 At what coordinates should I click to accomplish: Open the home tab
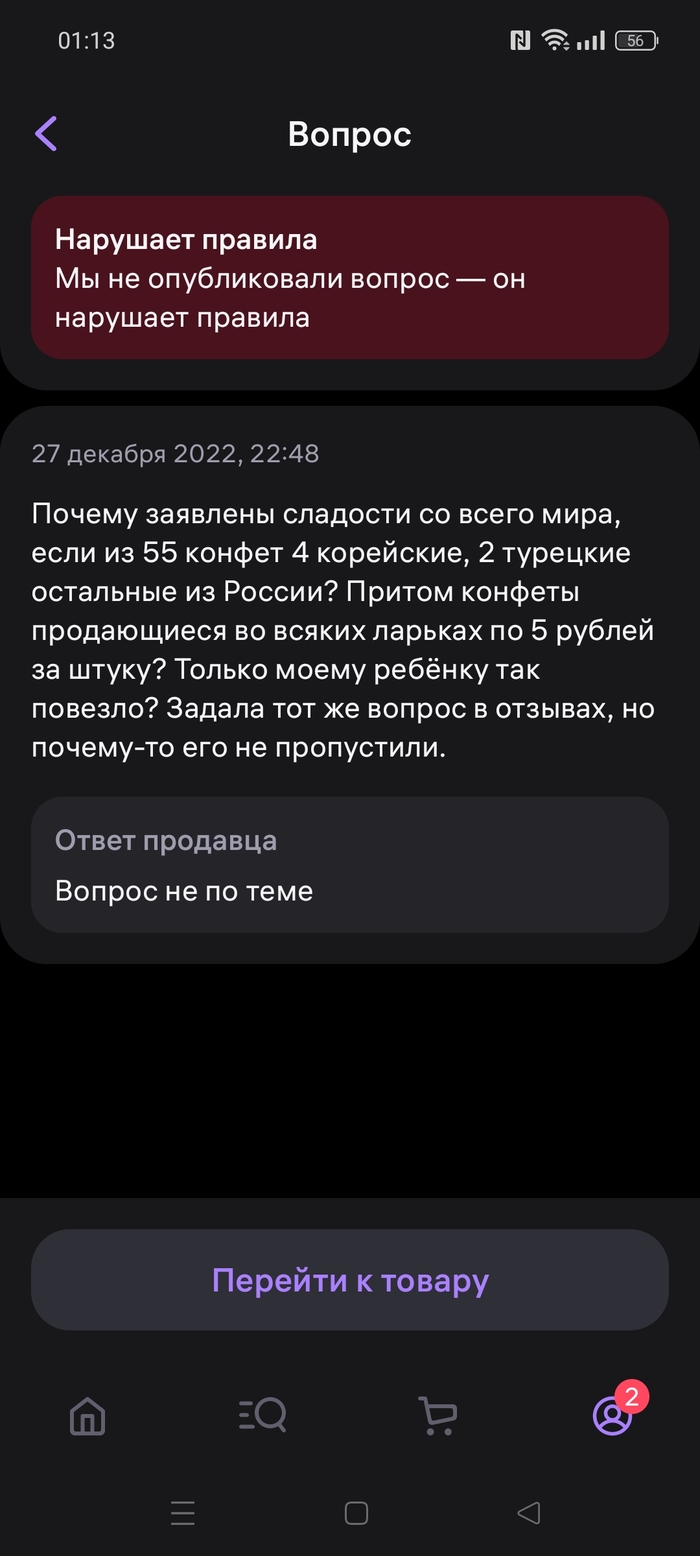(x=87, y=1416)
